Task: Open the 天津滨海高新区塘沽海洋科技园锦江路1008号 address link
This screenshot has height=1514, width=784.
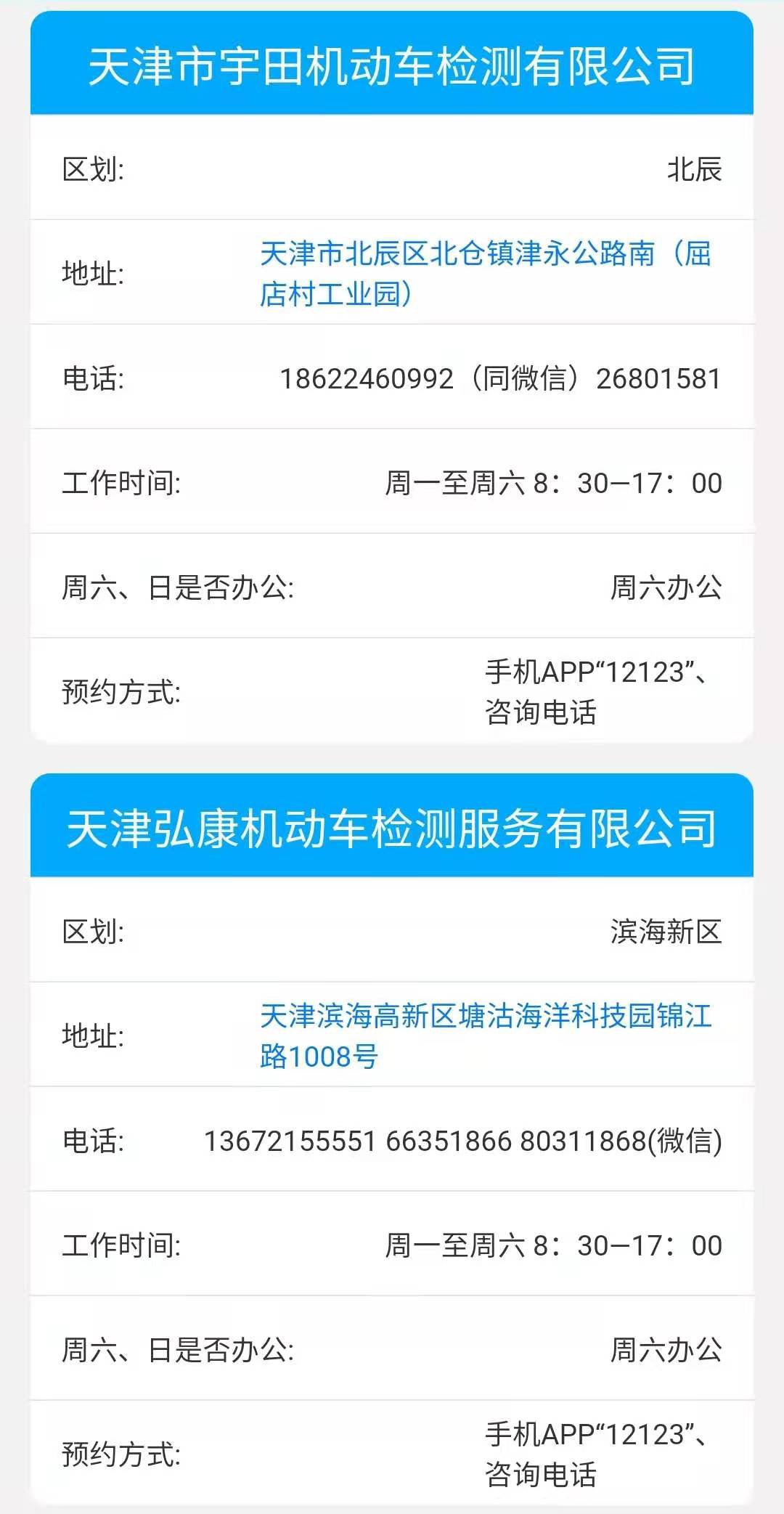Action: coord(485,1035)
